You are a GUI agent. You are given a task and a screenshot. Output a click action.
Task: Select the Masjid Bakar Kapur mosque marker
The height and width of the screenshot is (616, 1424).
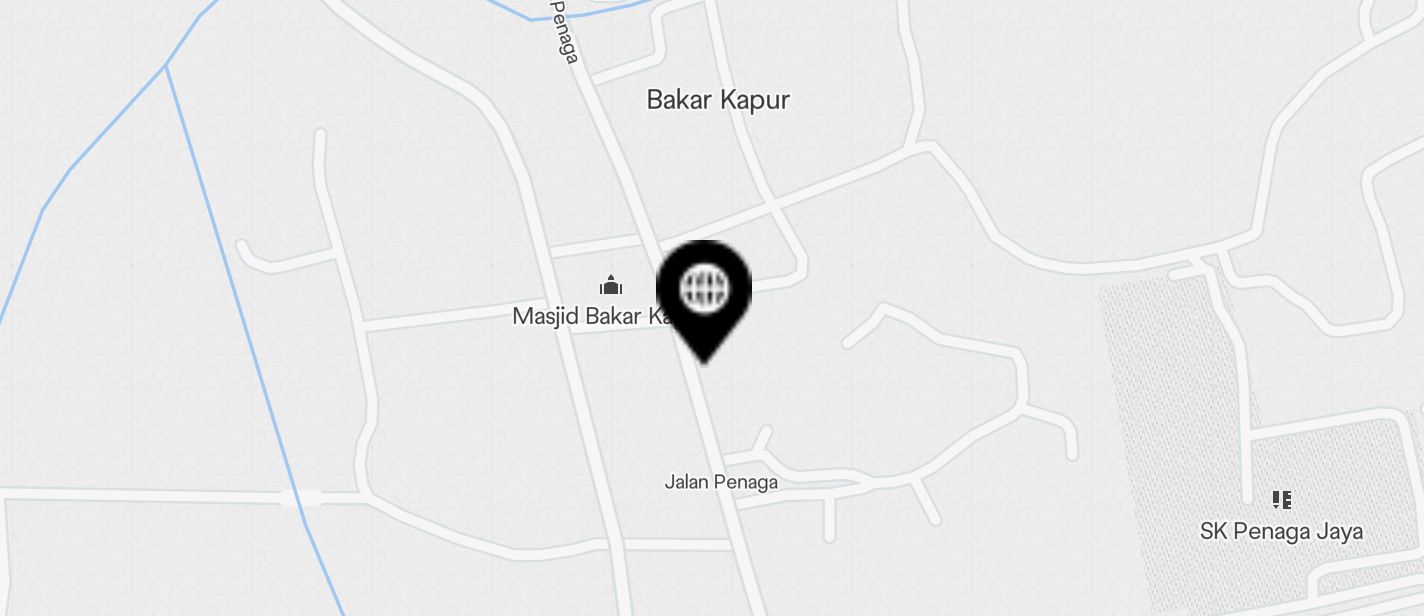pos(611,287)
